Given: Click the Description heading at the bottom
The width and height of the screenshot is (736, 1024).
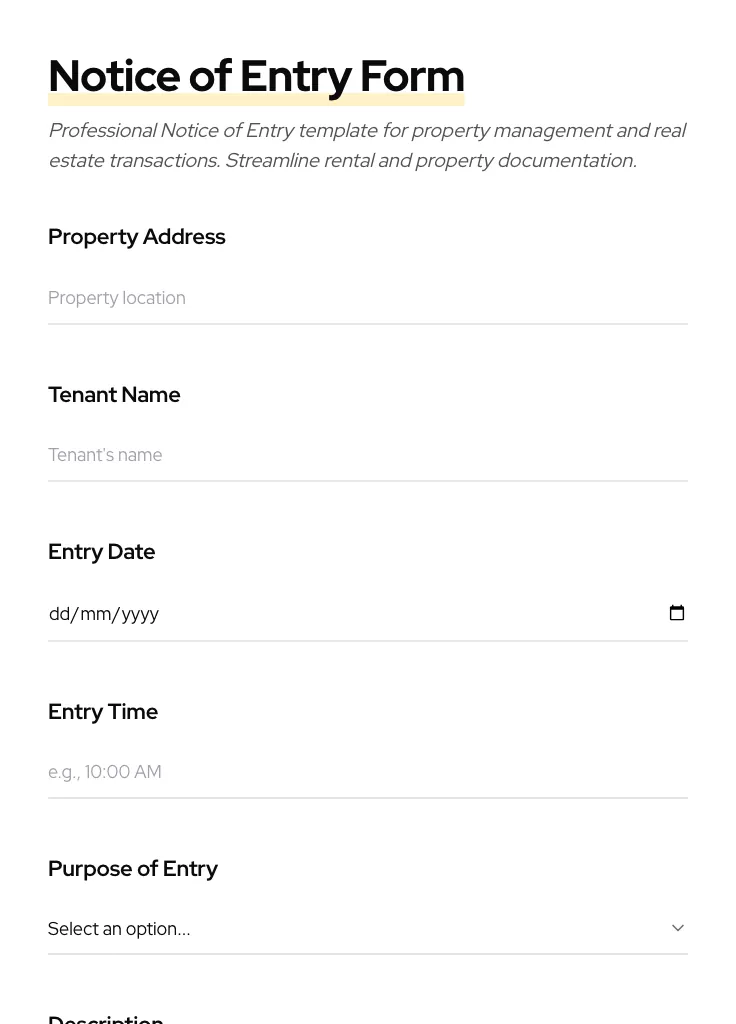Looking at the screenshot, I should click(105, 1017).
